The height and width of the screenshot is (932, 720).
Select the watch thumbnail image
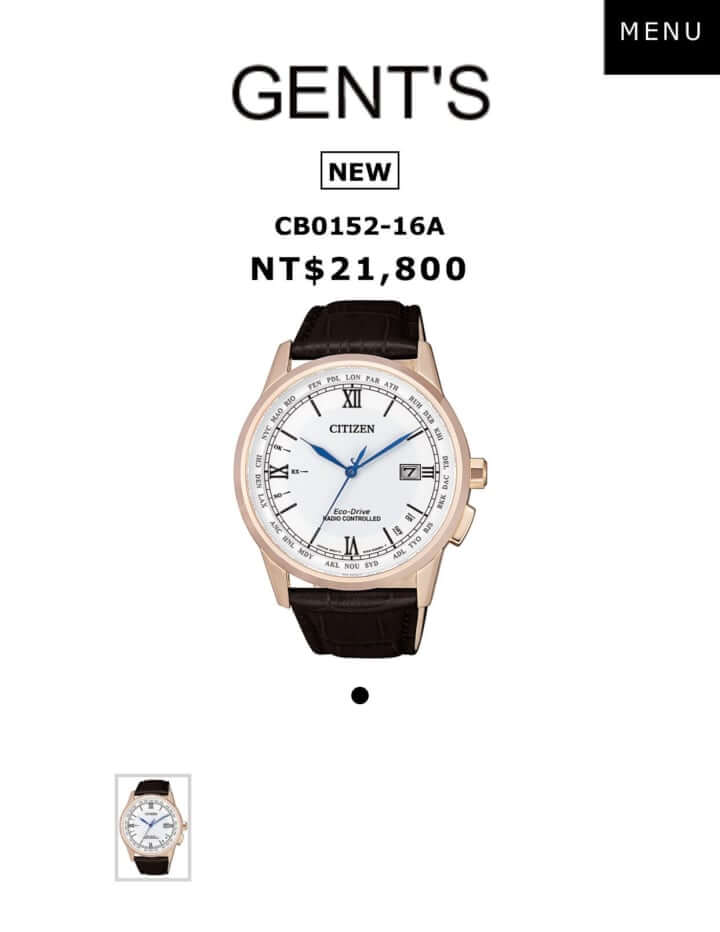coord(153,827)
